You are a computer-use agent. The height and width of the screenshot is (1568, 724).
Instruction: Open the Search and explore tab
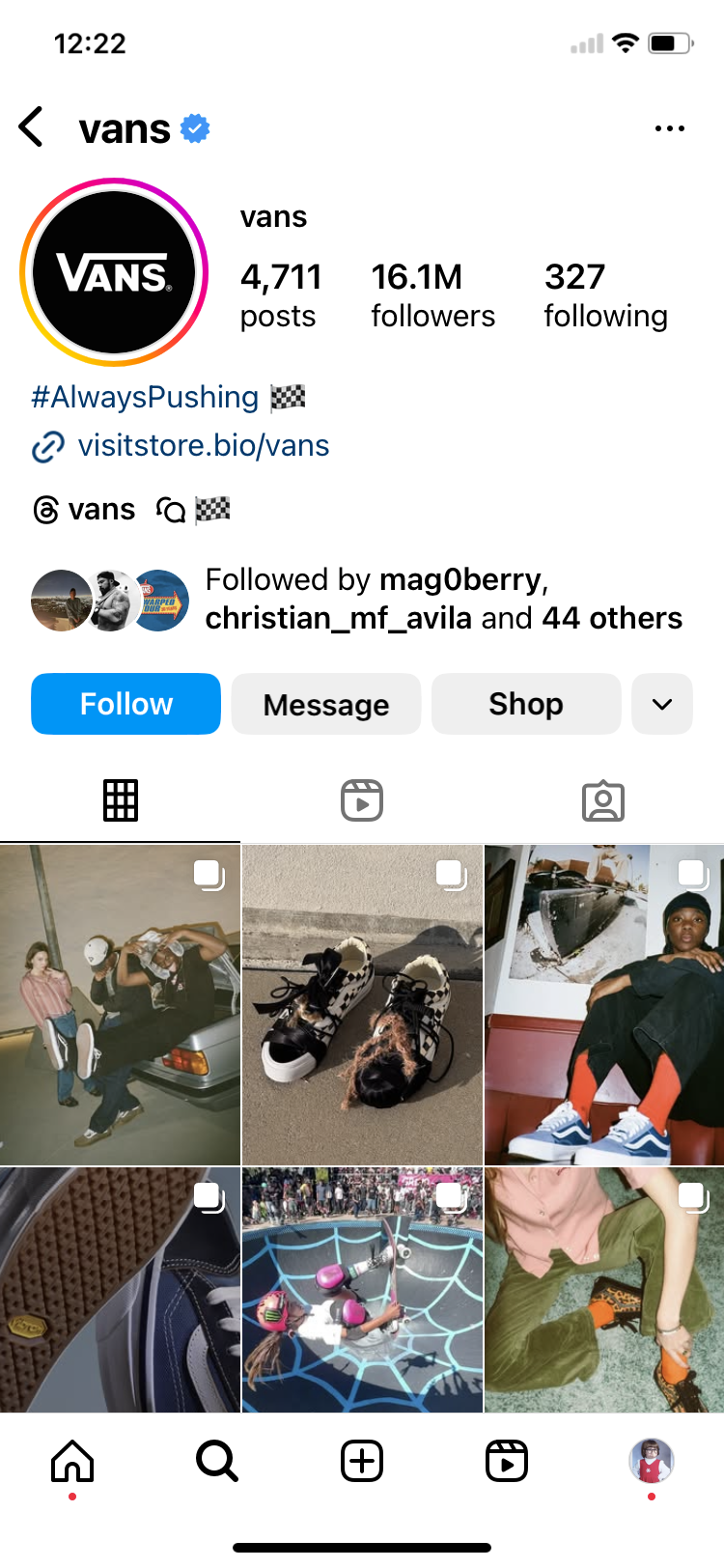point(217,1461)
